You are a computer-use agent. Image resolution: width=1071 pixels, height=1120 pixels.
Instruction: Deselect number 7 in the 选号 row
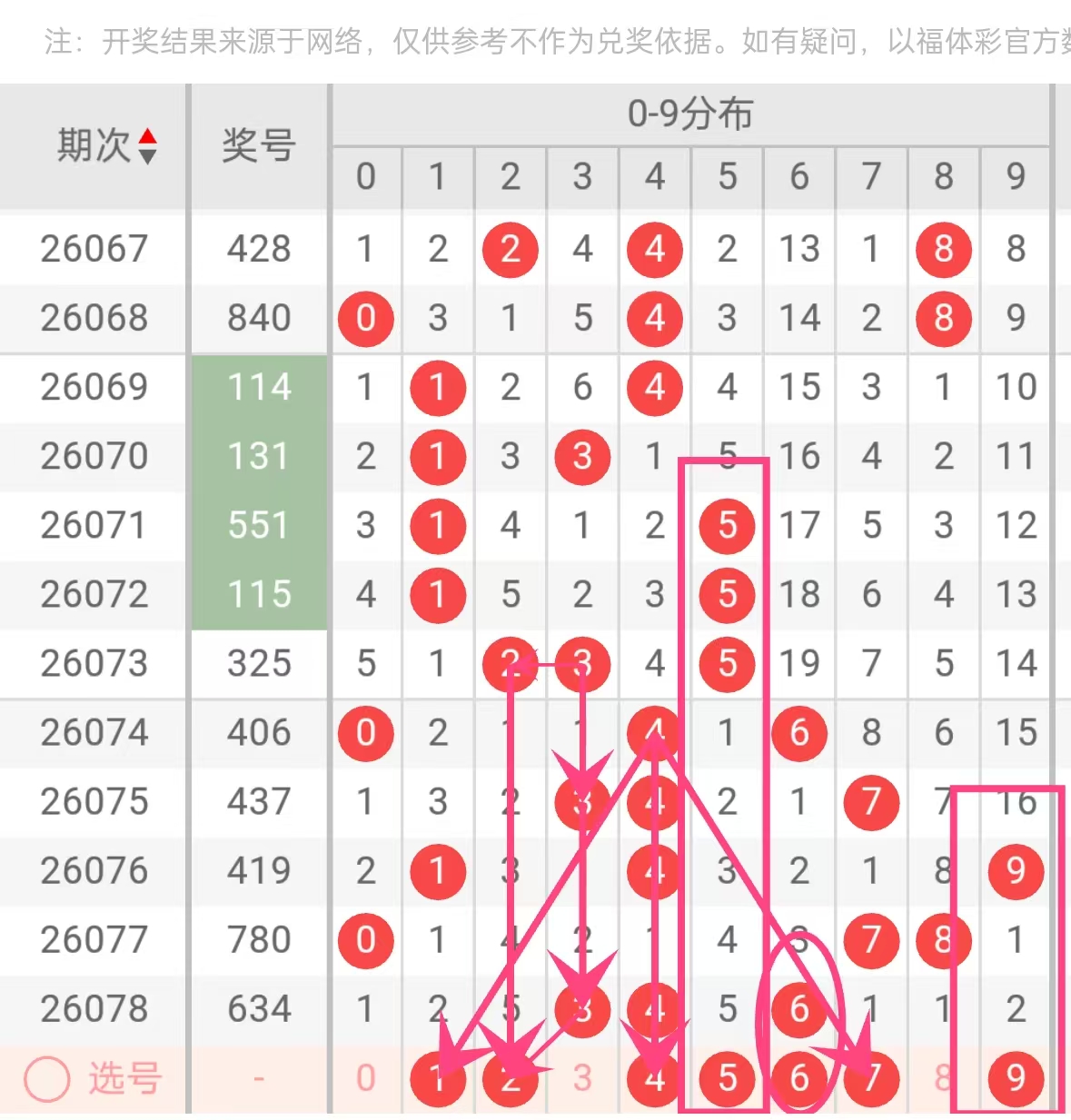871,1078
